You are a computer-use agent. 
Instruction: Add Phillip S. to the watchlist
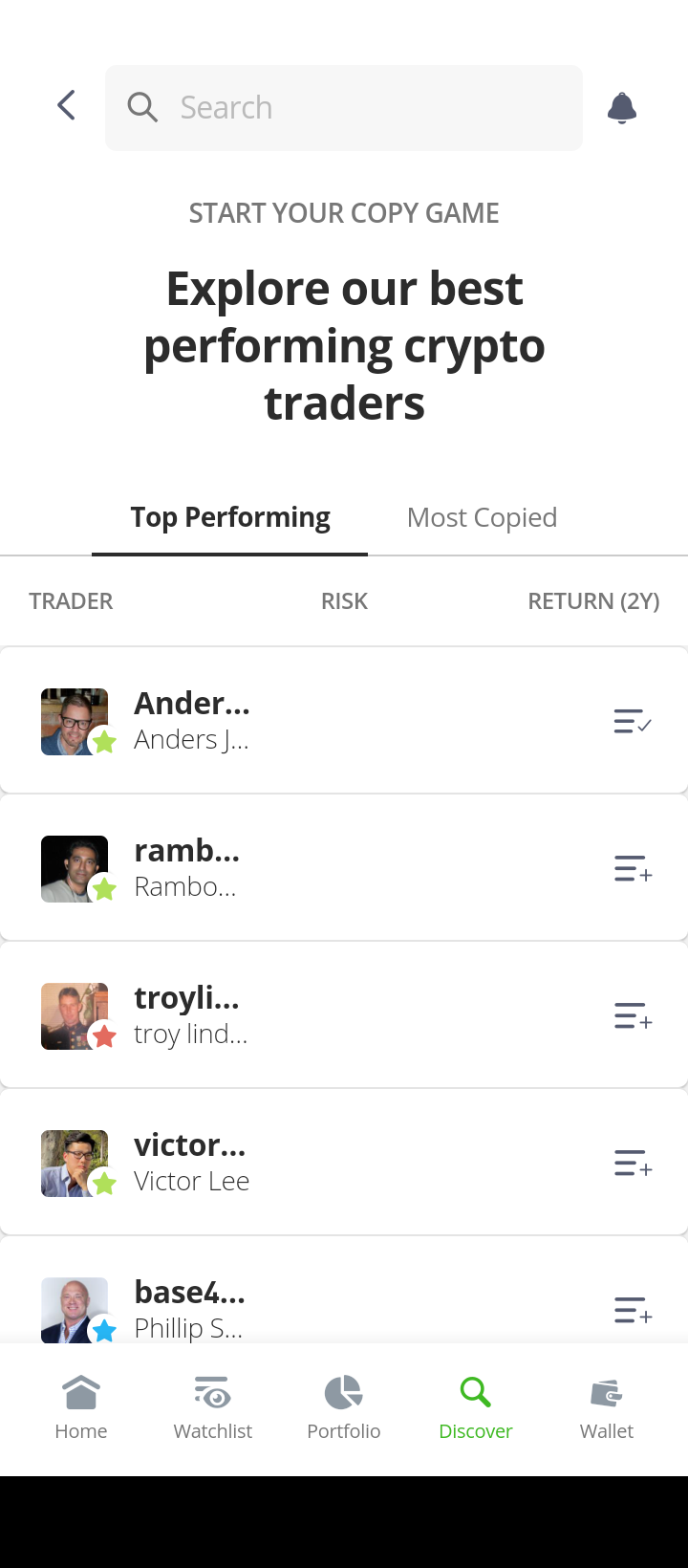tap(633, 1310)
